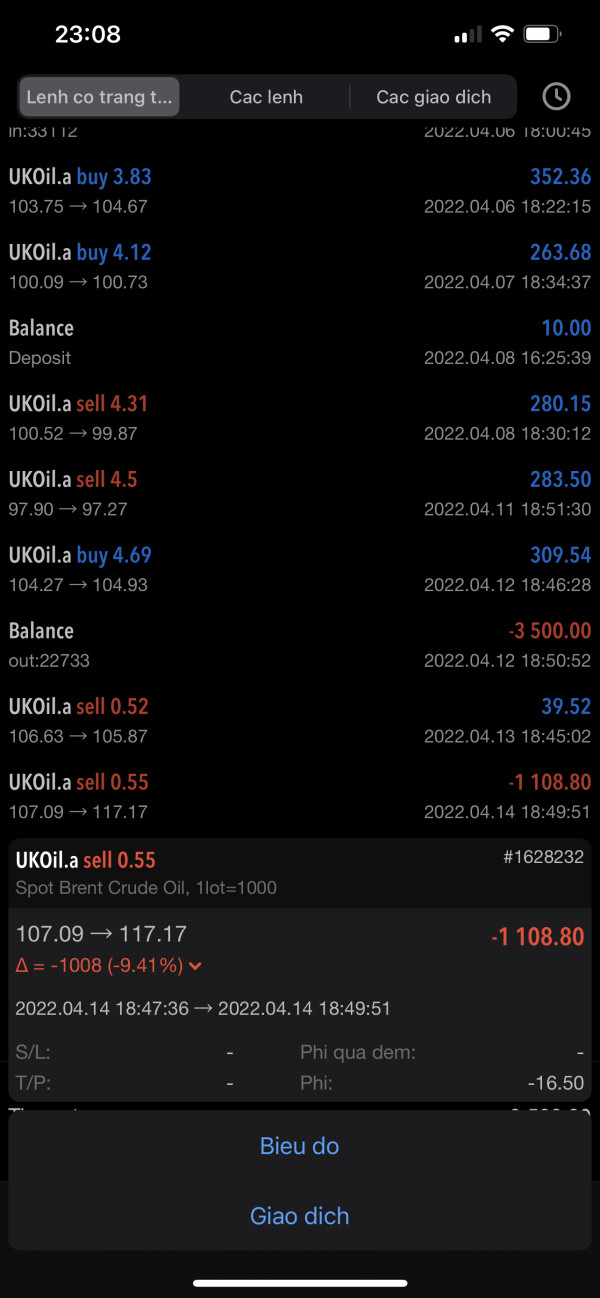
Task: Open the UKOil.a buy 4.12 trade row
Action: pyautogui.click(x=300, y=267)
